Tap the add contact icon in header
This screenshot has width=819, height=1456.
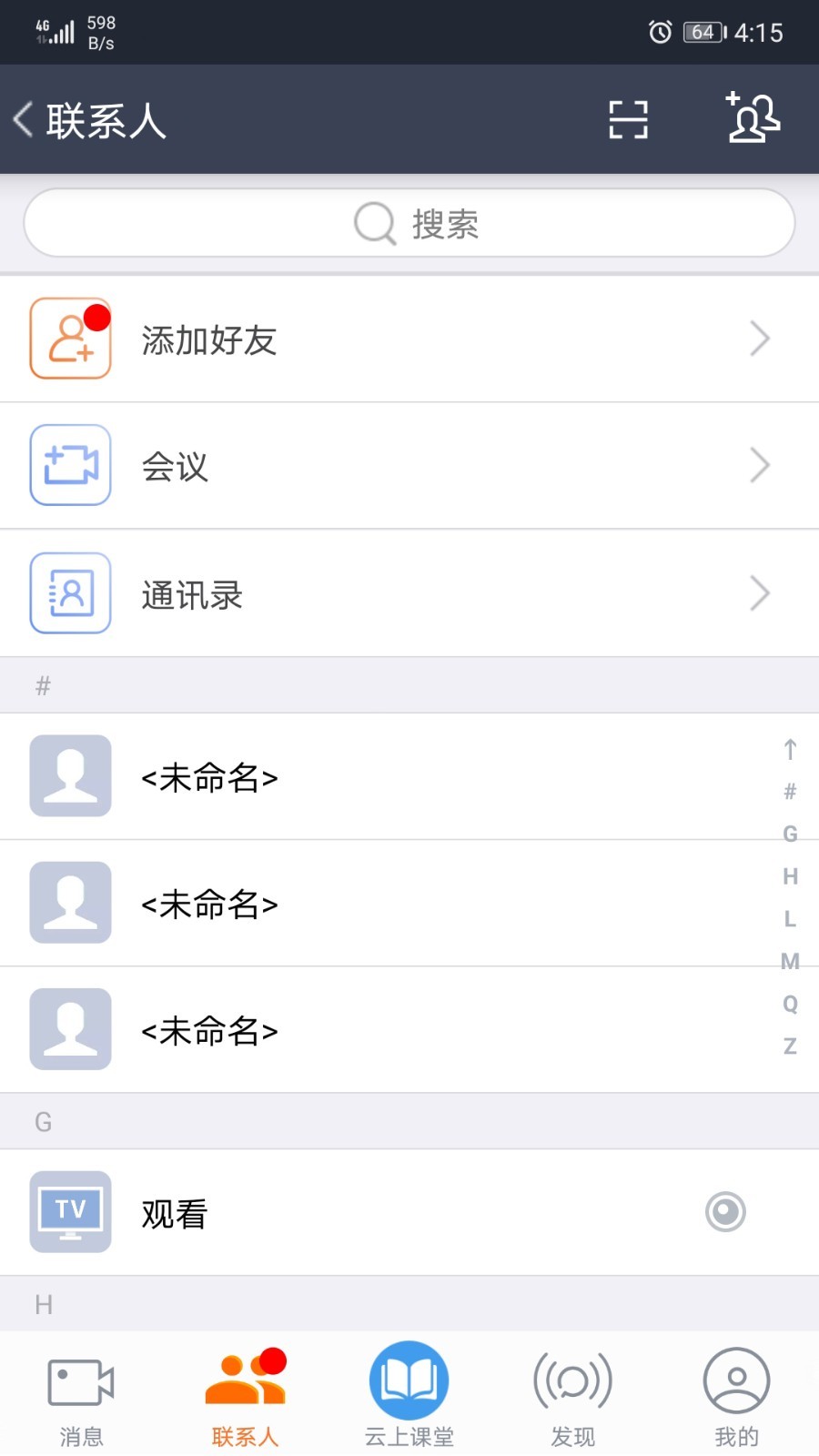point(753,117)
